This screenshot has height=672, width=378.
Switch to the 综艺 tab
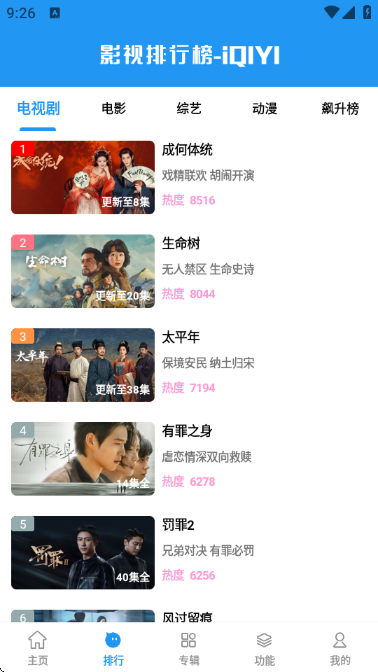189,109
